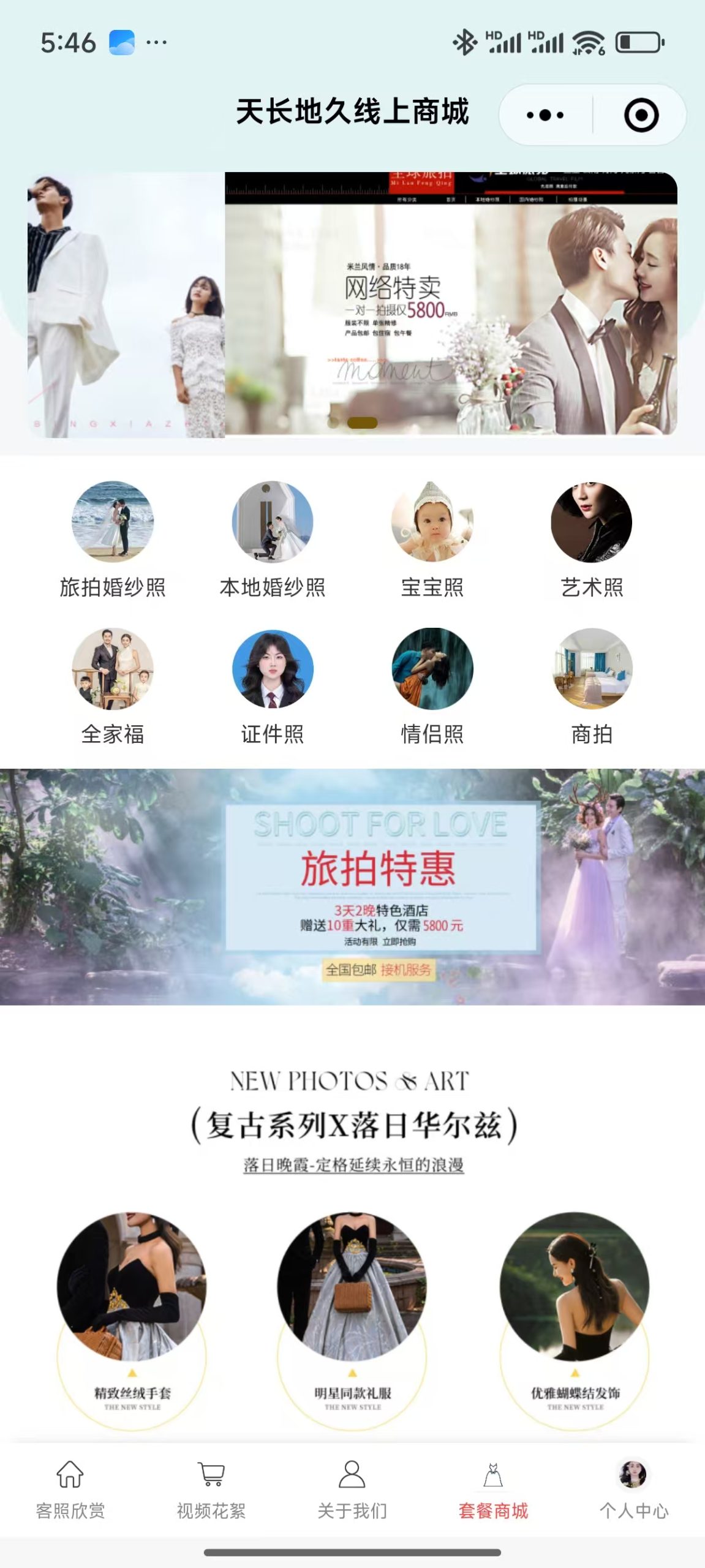The width and height of the screenshot is (705, 1568).
Task: Select the 套餐商城 tab
Action: pos(493,1490)
